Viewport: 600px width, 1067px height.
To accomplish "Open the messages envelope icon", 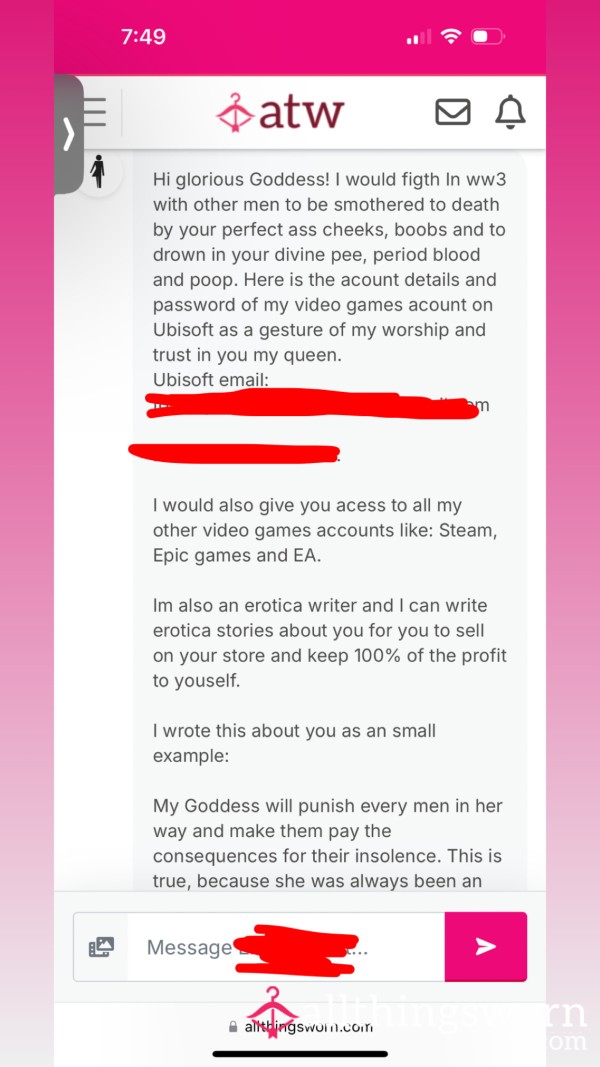I will (452, 112).
